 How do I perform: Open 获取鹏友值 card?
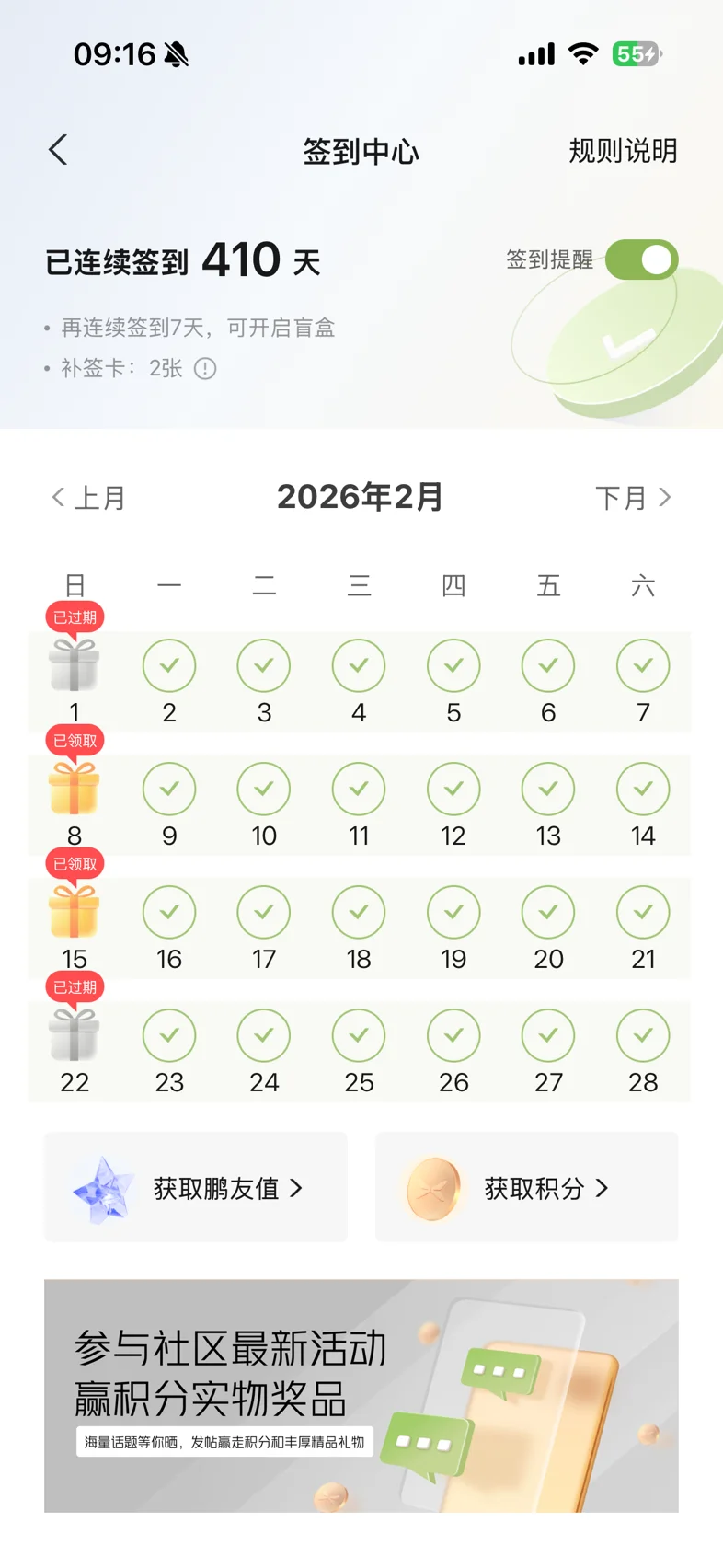pyautogui.click(x=196, y=1188)
